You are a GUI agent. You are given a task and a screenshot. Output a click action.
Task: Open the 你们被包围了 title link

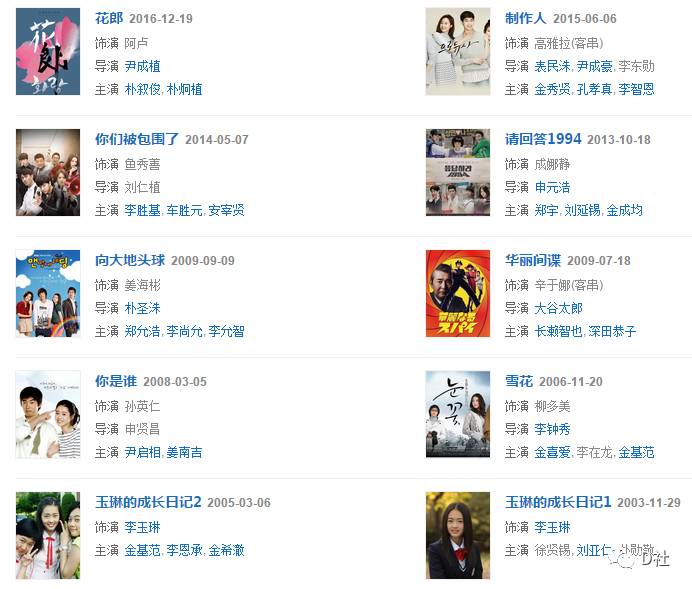point(136,139)
